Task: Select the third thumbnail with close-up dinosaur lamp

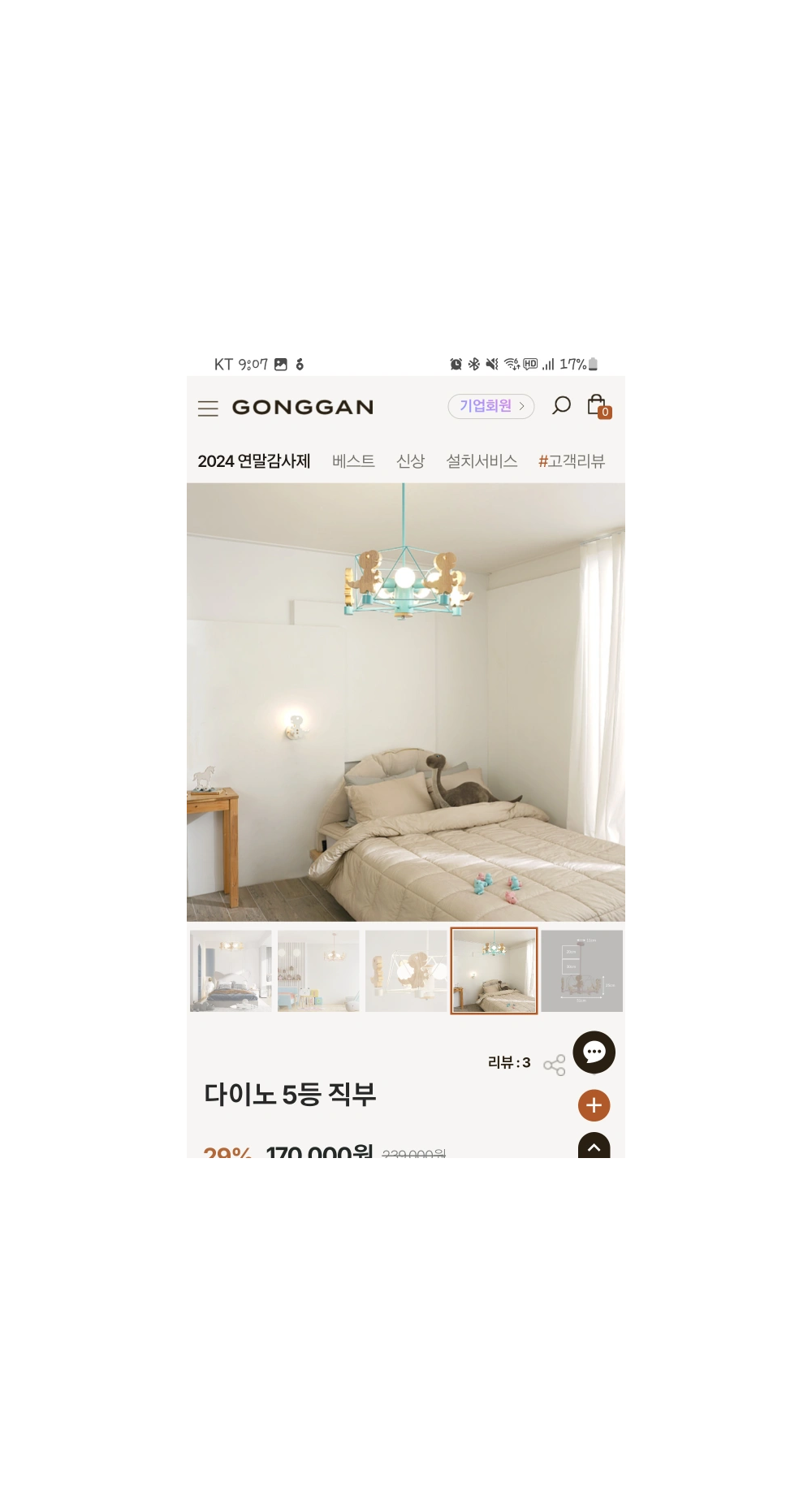Action: [406, 971]
